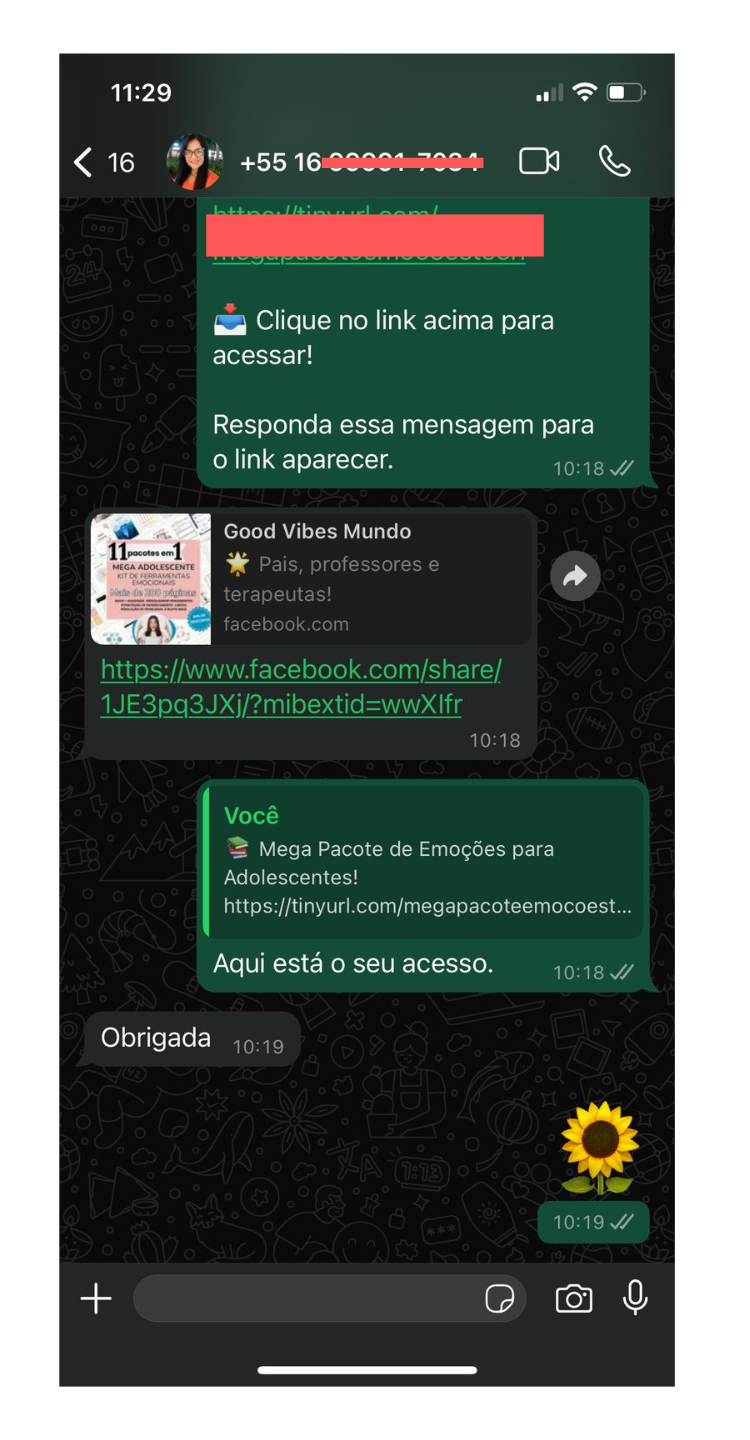
Task: Open the contact's profile picture
Action: 195,162
